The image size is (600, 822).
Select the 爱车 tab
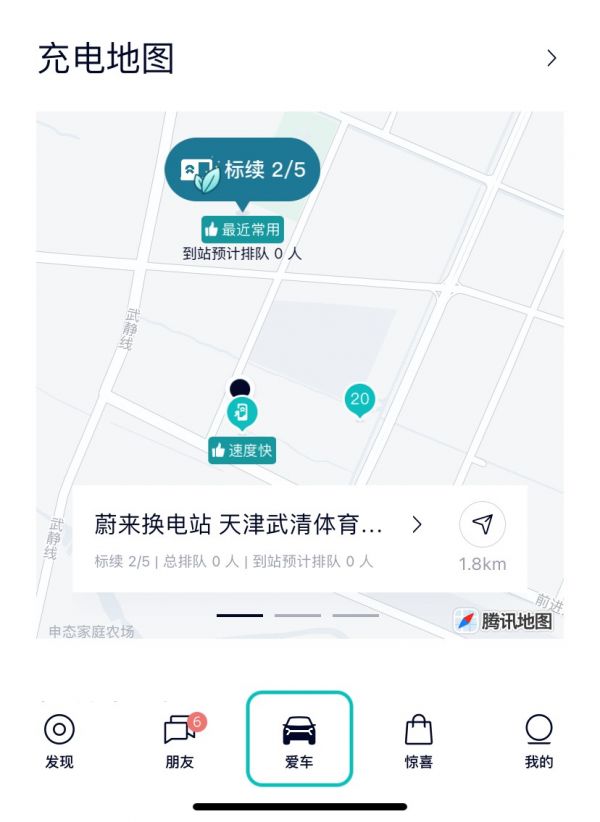[299, 741]
